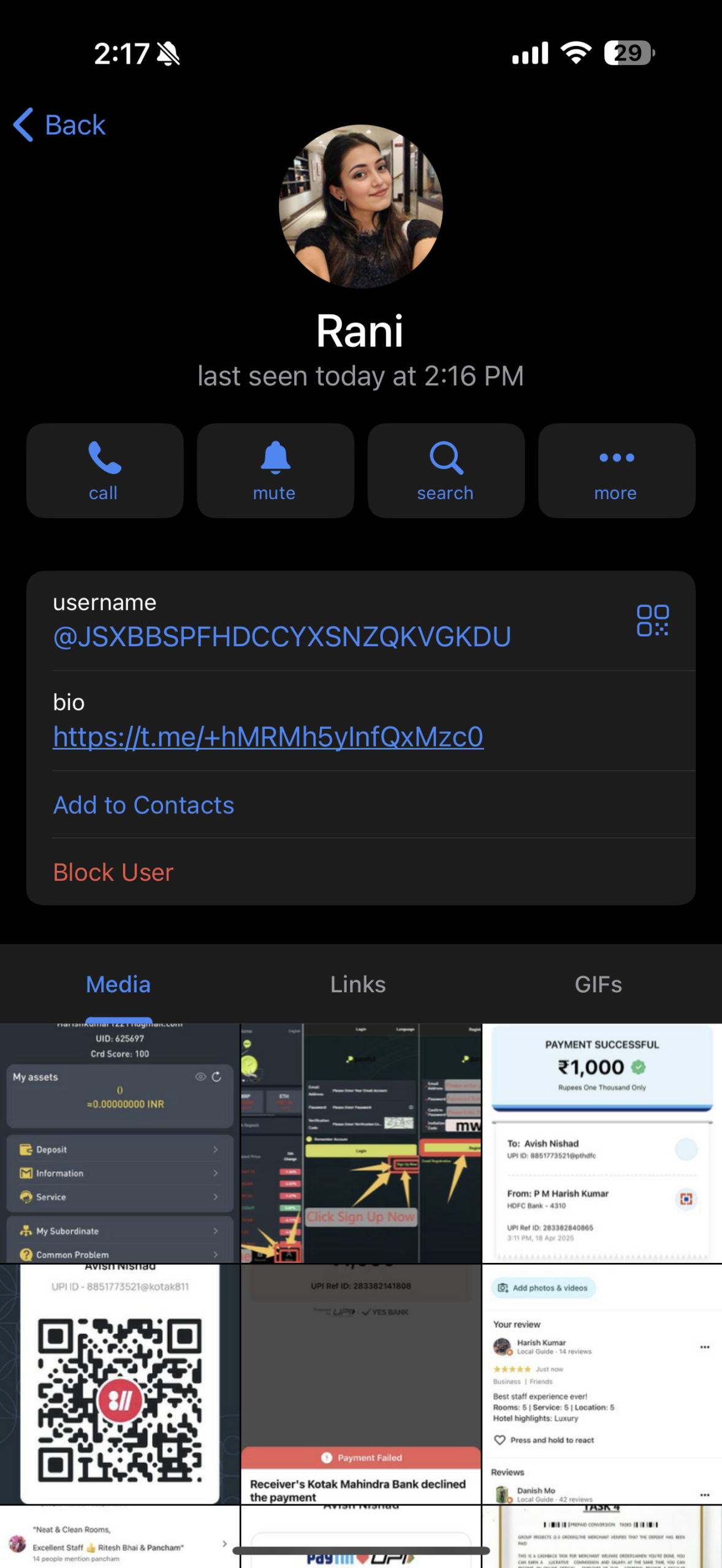The height and width of the screenshot is (1568, 722).
Task: Open Rani's profile photo
Action: [x=360, y=206]
